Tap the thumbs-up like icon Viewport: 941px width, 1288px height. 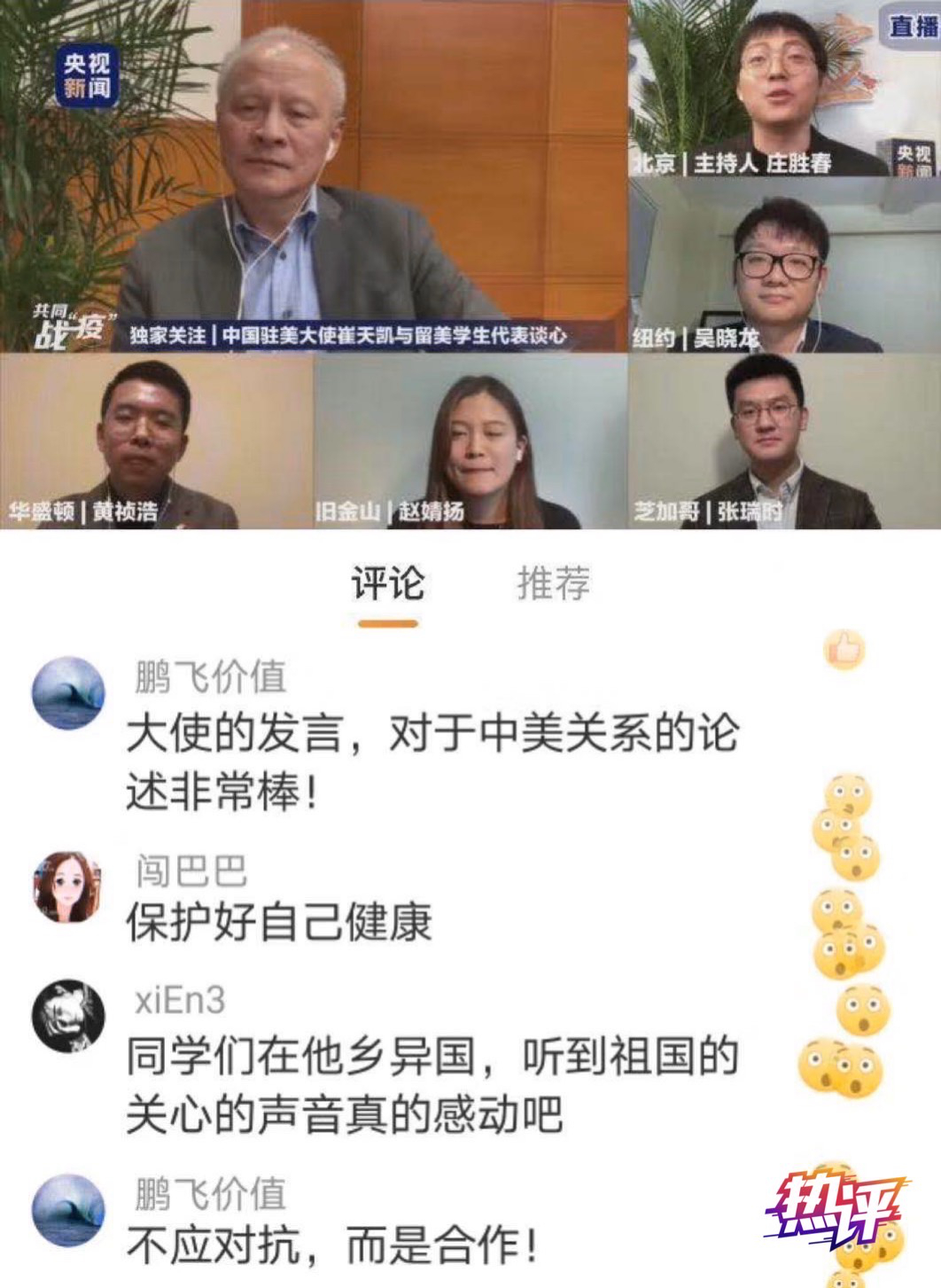(x=844, y=650)
